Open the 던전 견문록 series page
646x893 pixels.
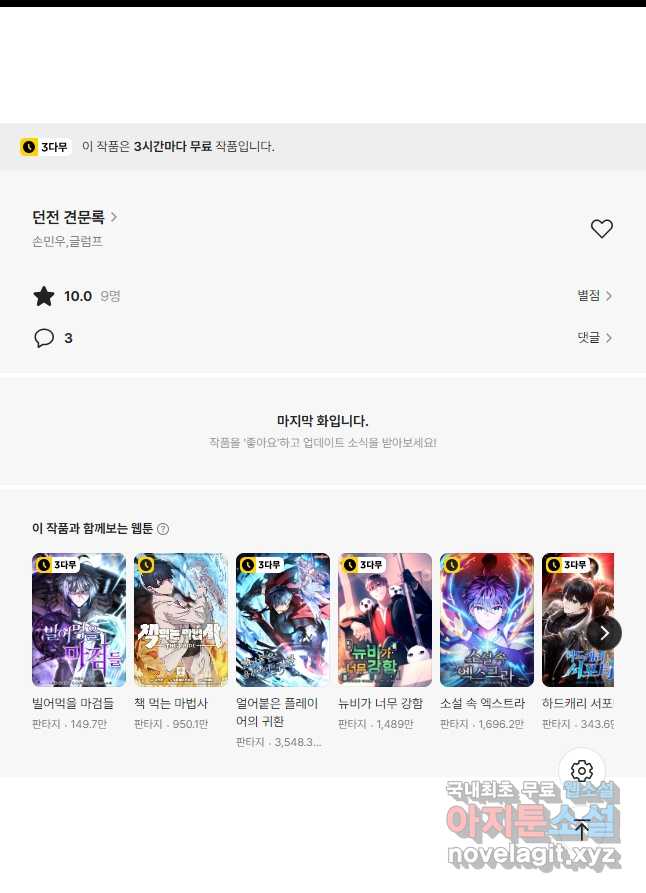tap(75, 217)
